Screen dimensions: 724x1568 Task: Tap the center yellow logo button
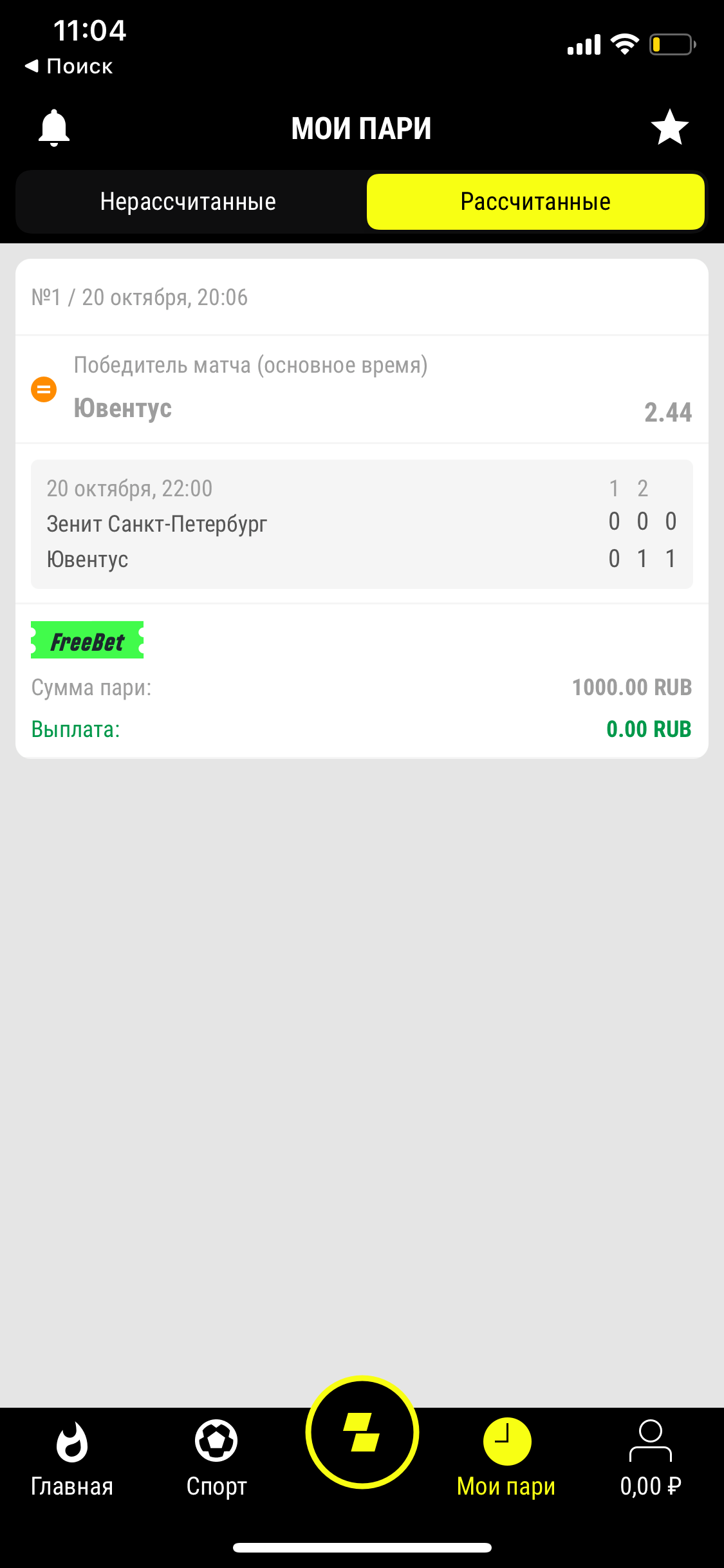[x=362, y=1433]
